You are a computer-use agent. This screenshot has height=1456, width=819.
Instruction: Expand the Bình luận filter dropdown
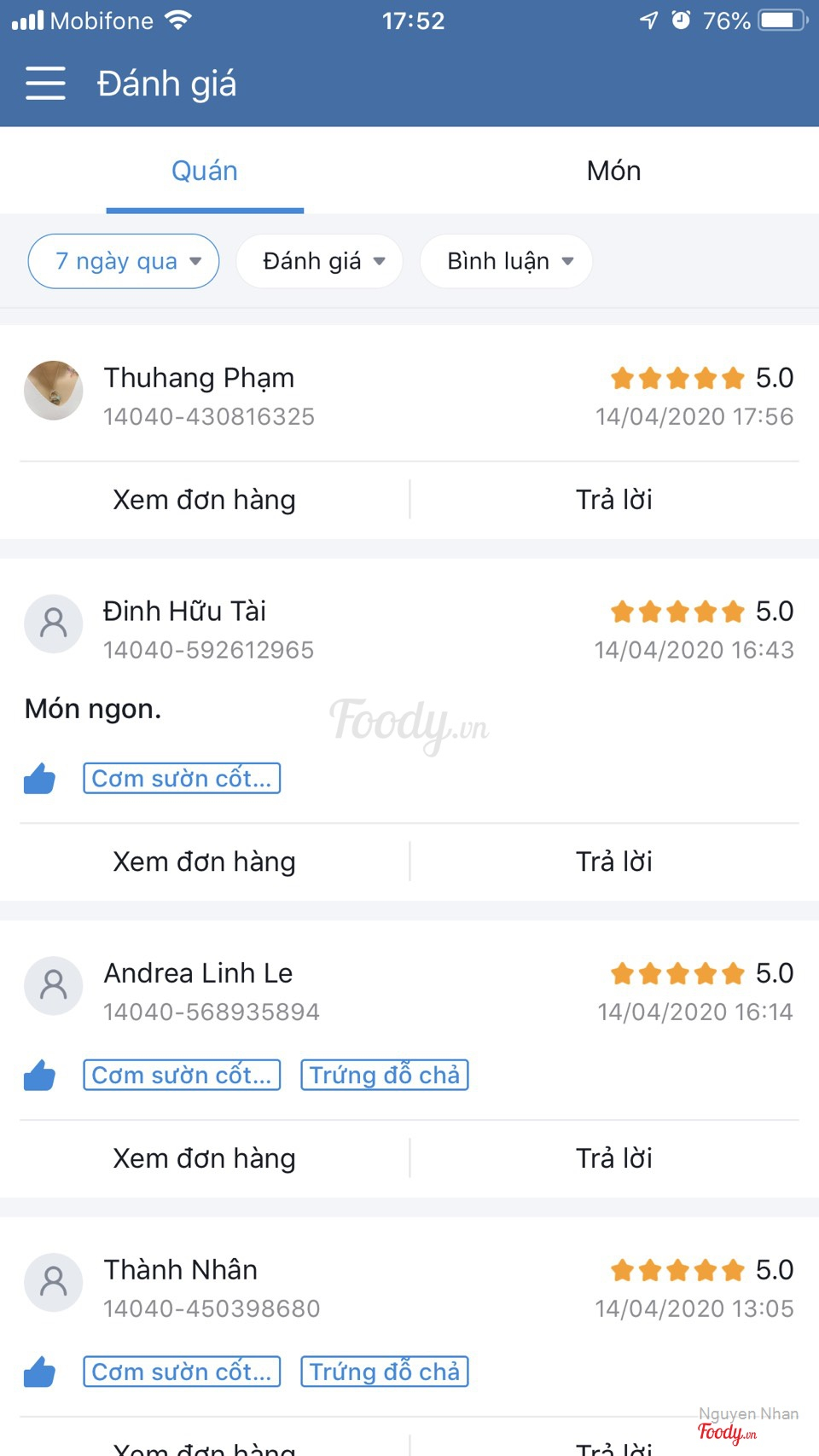[506, 261]
